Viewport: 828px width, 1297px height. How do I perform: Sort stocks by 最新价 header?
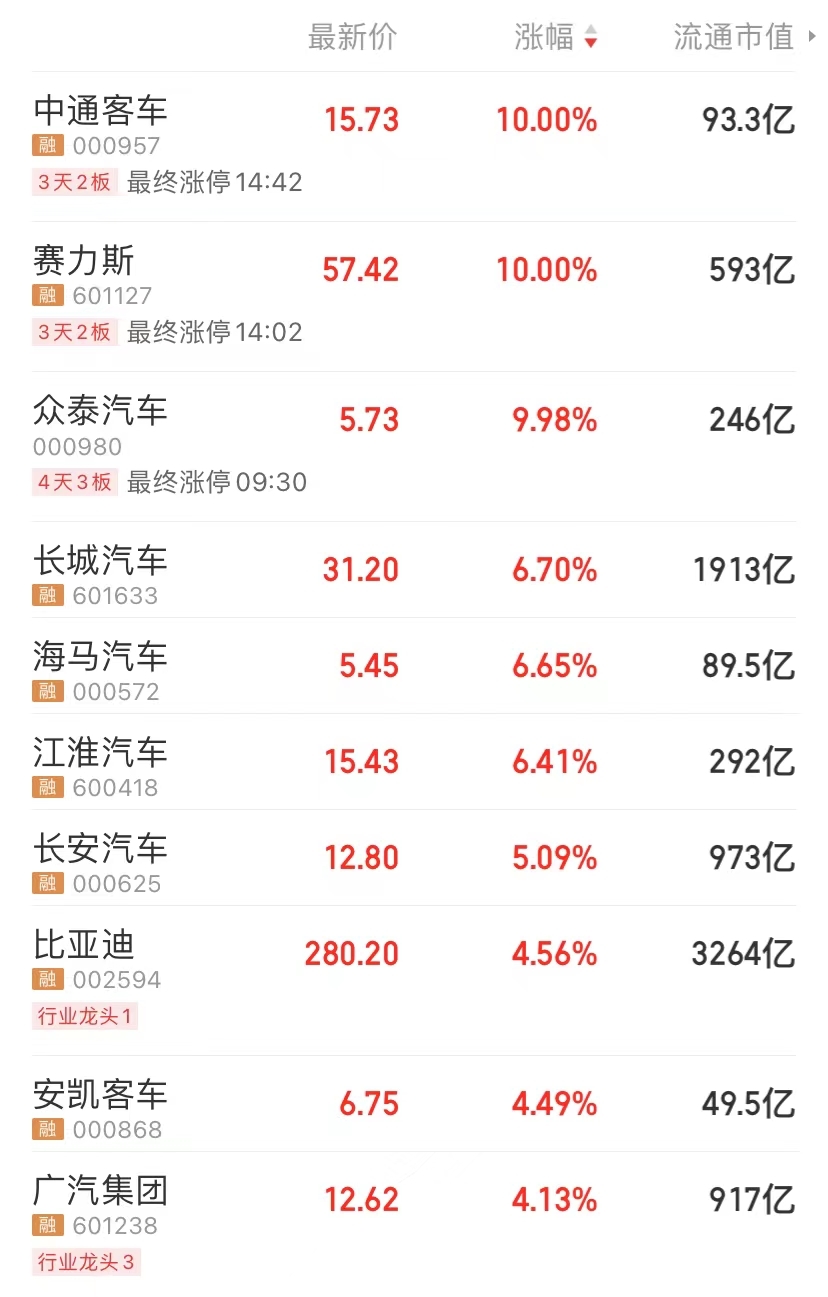[352, 38]
